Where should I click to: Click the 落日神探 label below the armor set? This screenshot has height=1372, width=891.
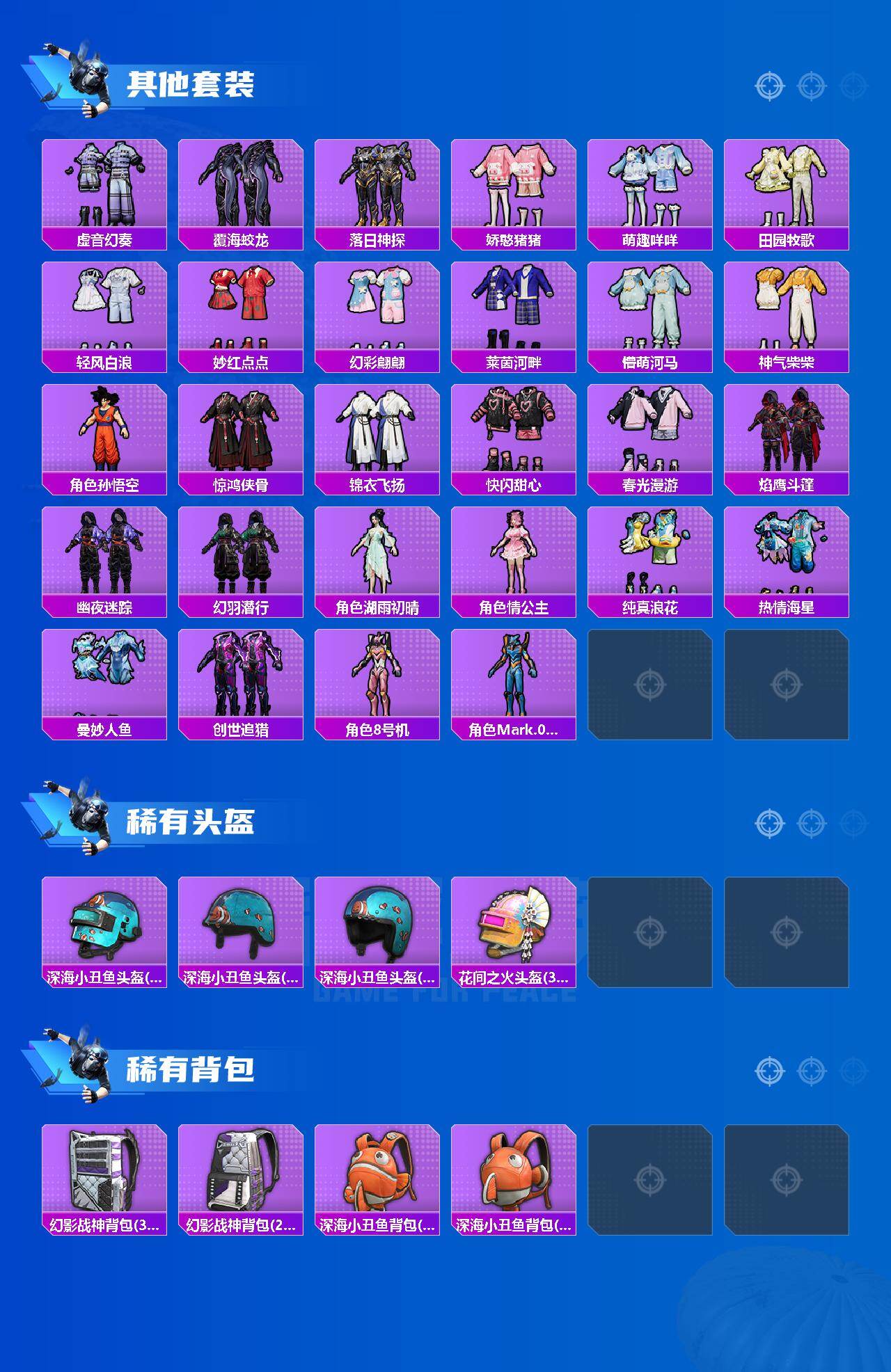pos(377,240)
